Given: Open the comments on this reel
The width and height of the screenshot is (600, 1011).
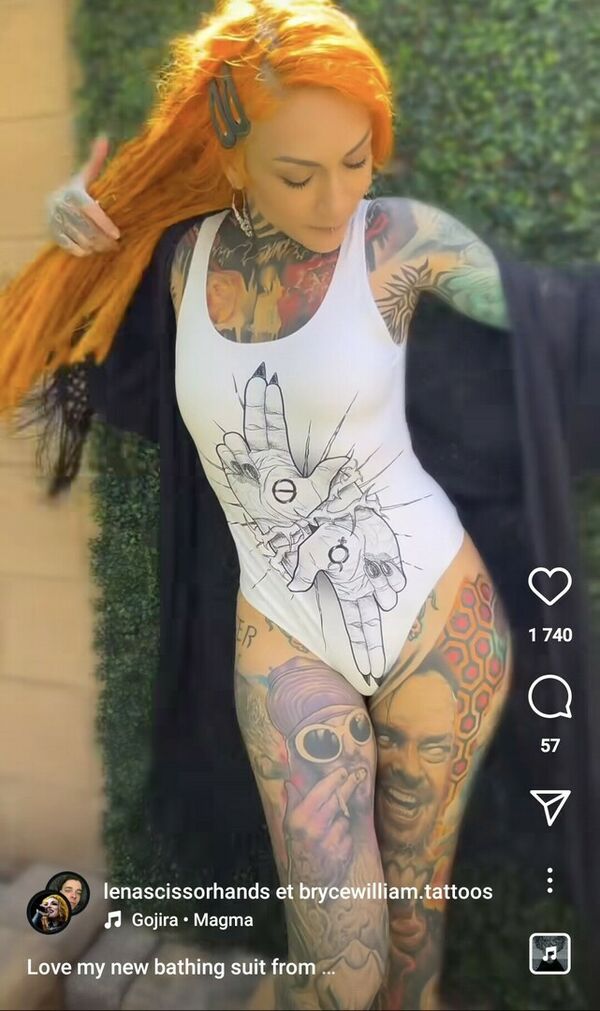Looking at the screenshot, I should tap(549, 697).
